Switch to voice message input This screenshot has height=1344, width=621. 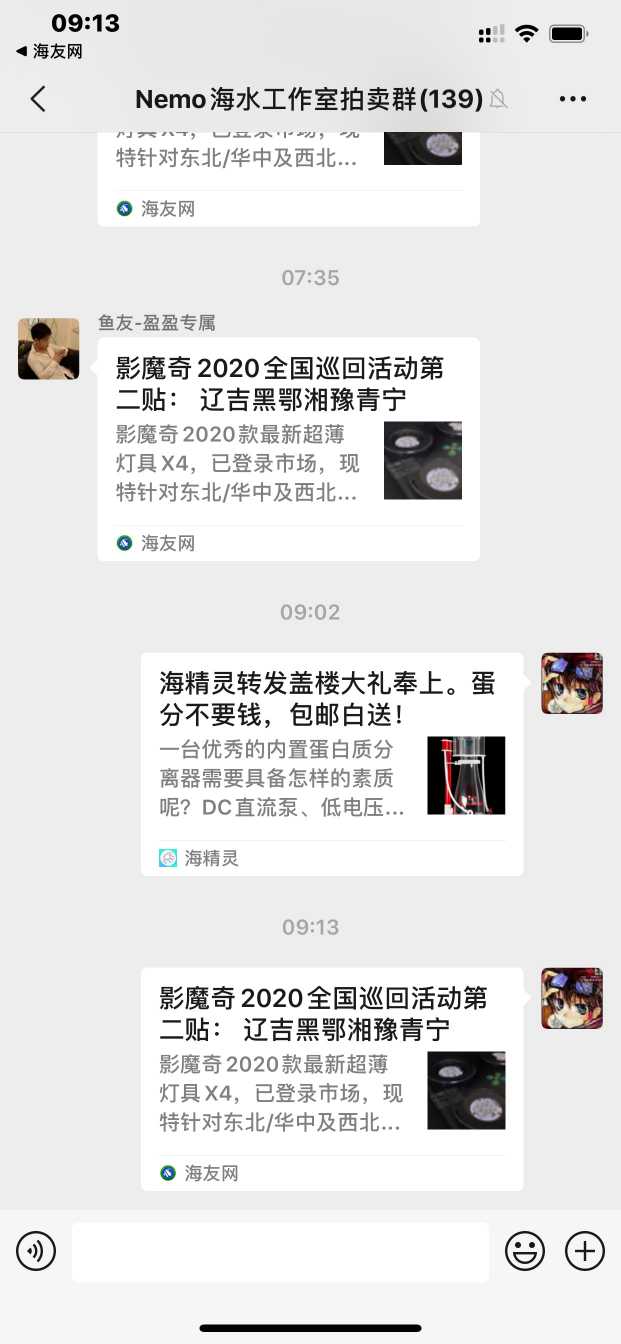click(36, 1251)
